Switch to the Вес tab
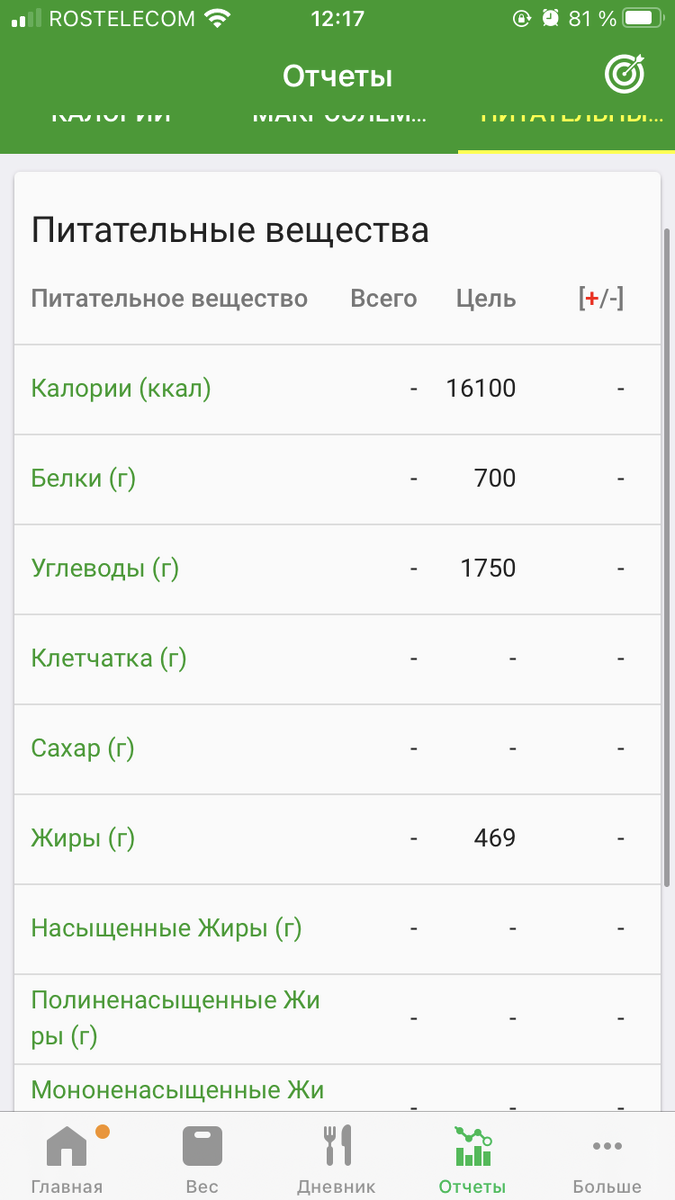675x1200 pixels. point(202,1158)
